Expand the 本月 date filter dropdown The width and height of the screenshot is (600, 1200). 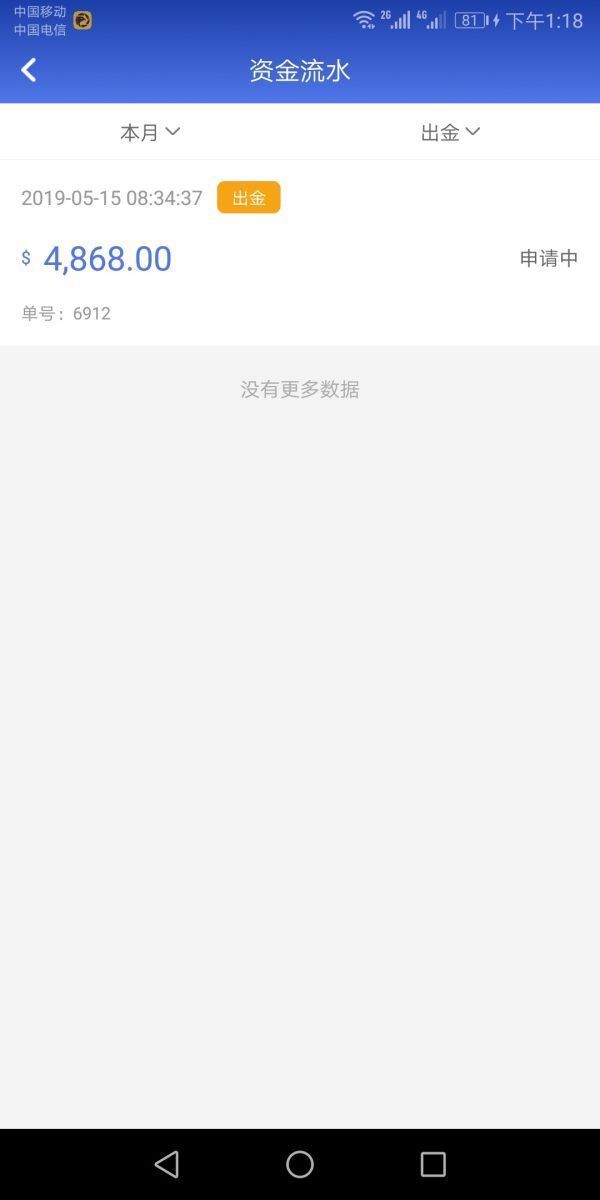point(150,132)
